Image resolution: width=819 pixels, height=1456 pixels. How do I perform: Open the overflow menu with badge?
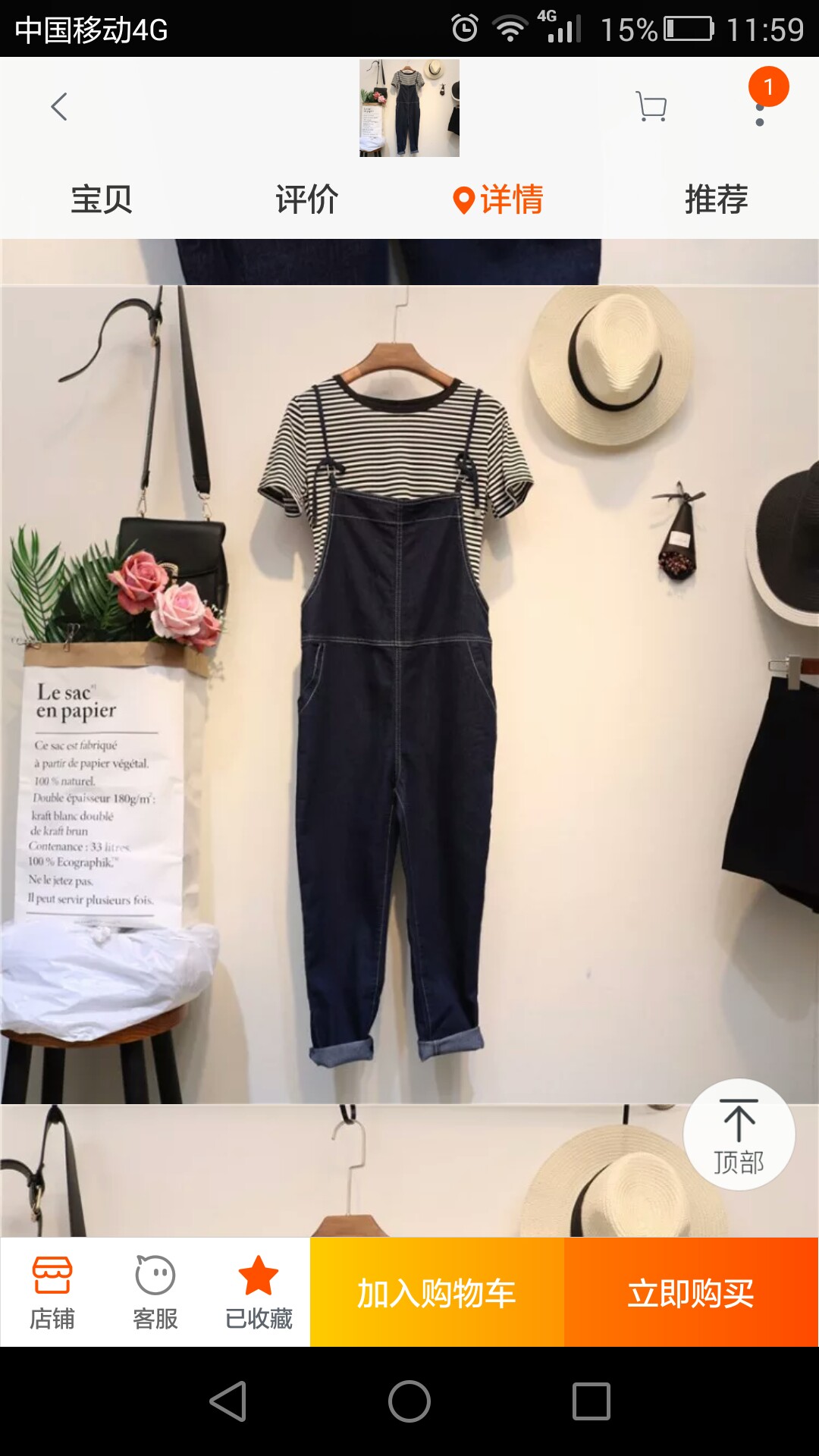761,106
